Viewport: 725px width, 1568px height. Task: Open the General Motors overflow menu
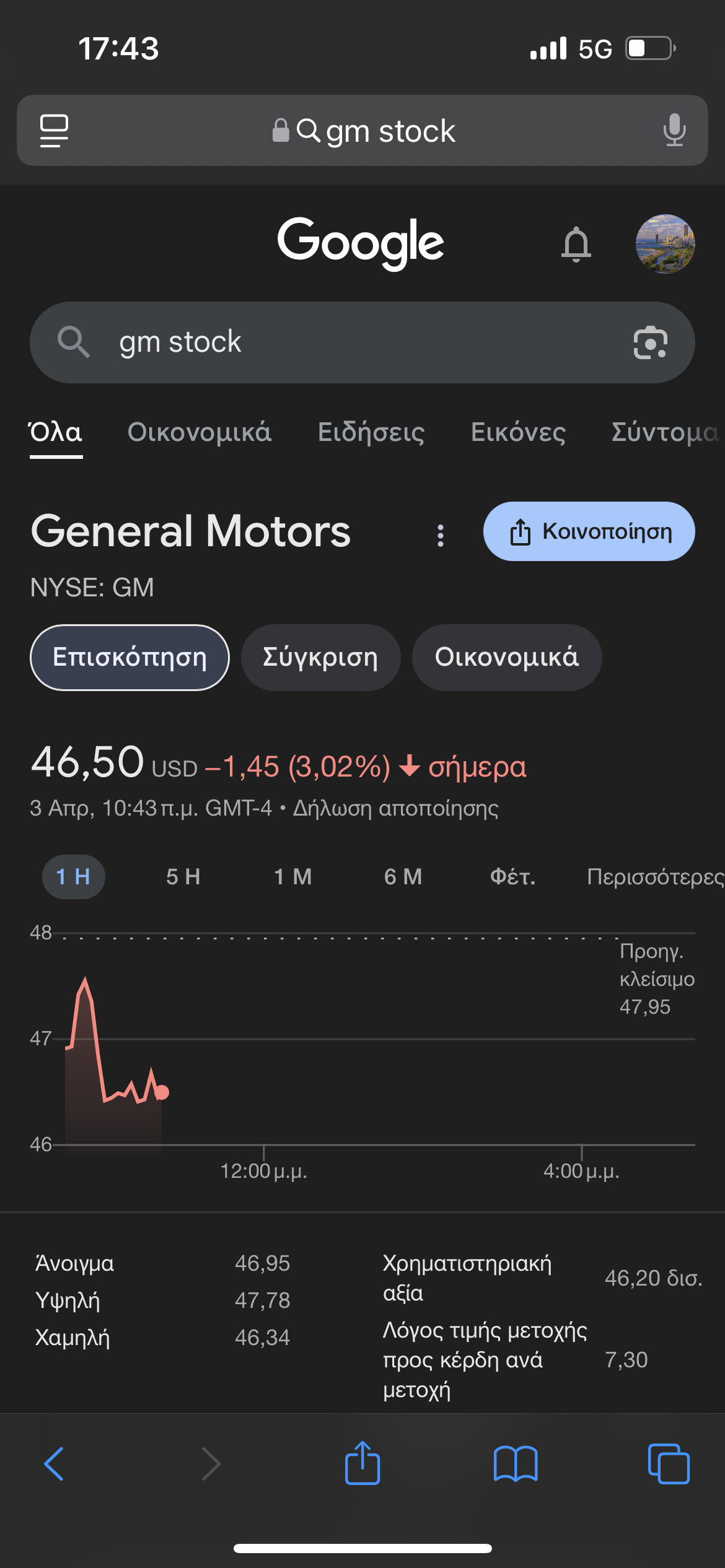[441, 536]
